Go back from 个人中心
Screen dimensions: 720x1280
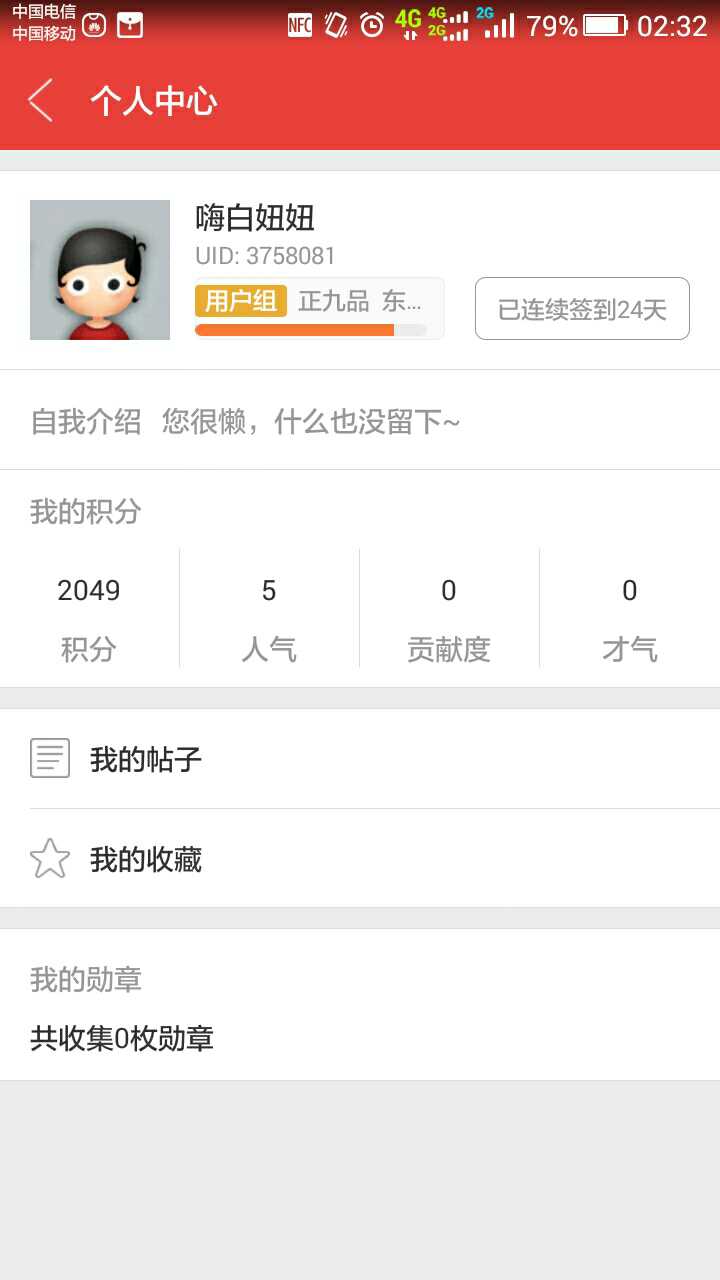[41, 101]
